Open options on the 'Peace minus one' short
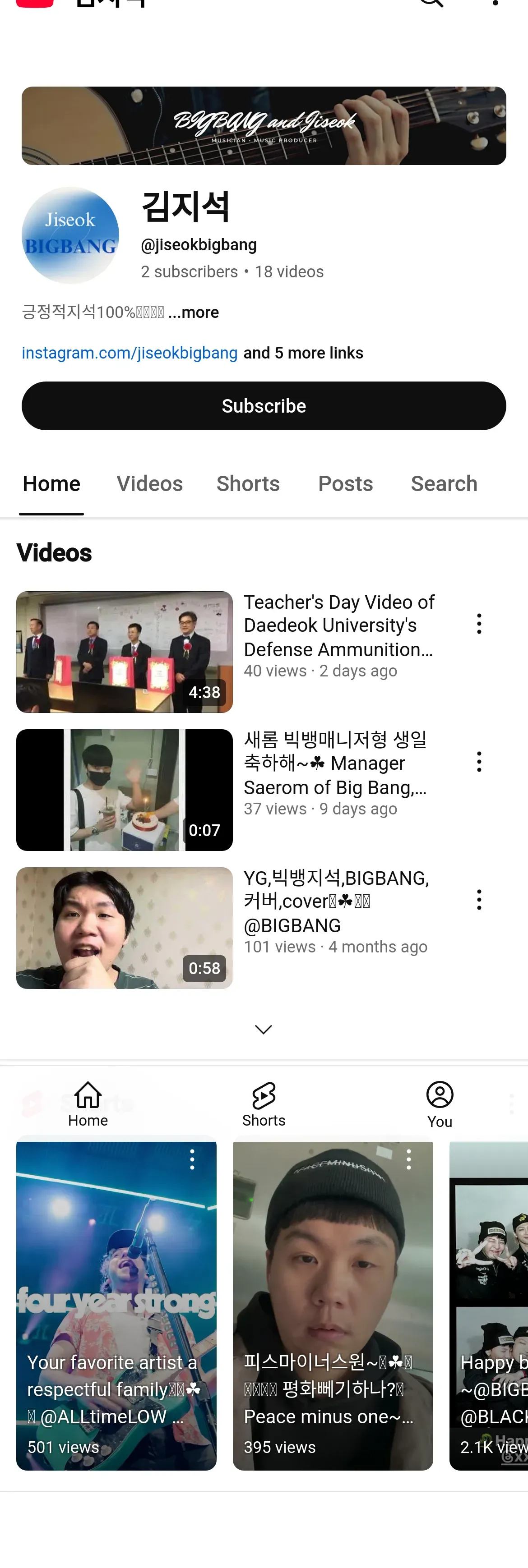Viewport: 528px width, 1568px height. (x=409, y=1159)
